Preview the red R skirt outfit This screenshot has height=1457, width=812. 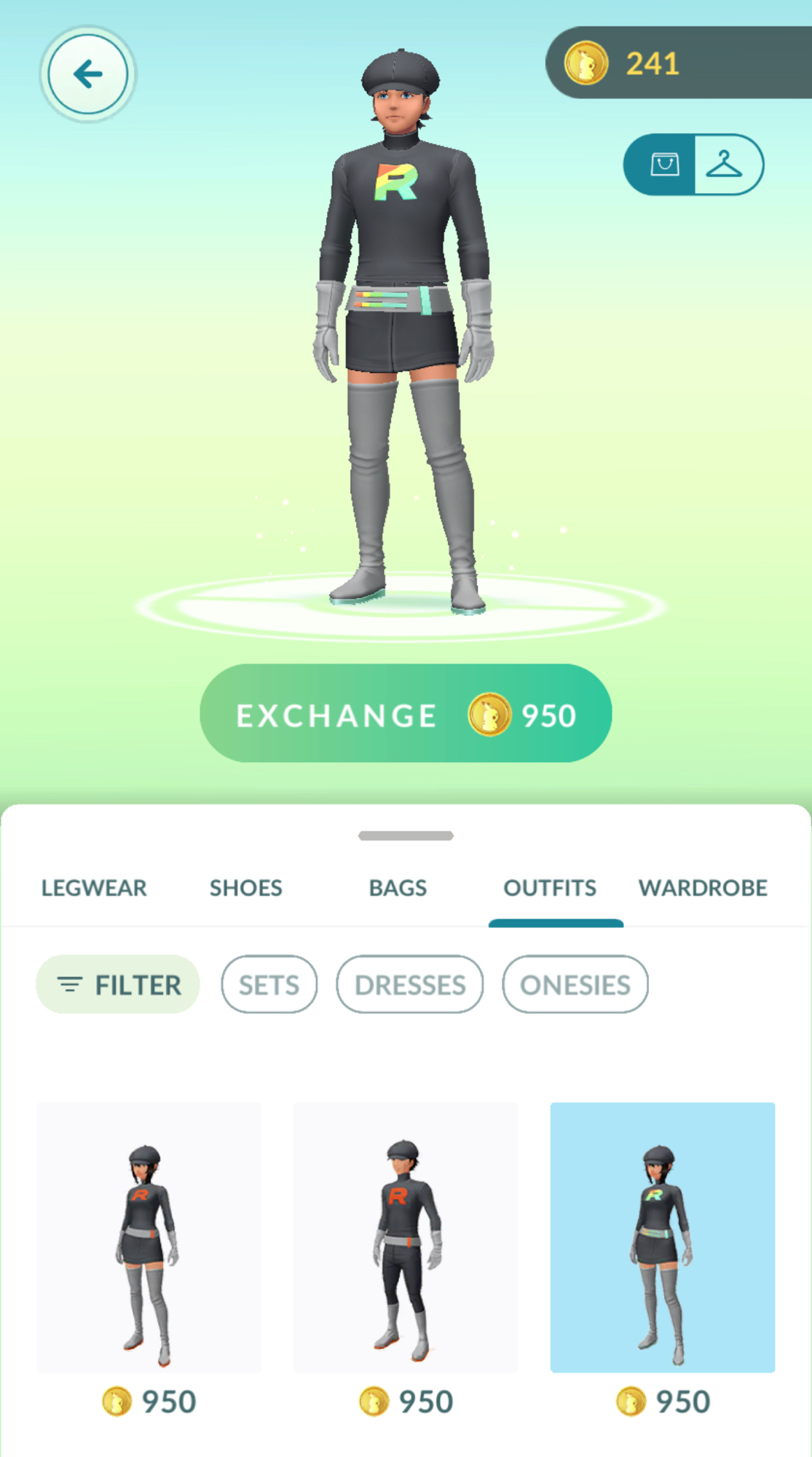(x=149, y=1238)
